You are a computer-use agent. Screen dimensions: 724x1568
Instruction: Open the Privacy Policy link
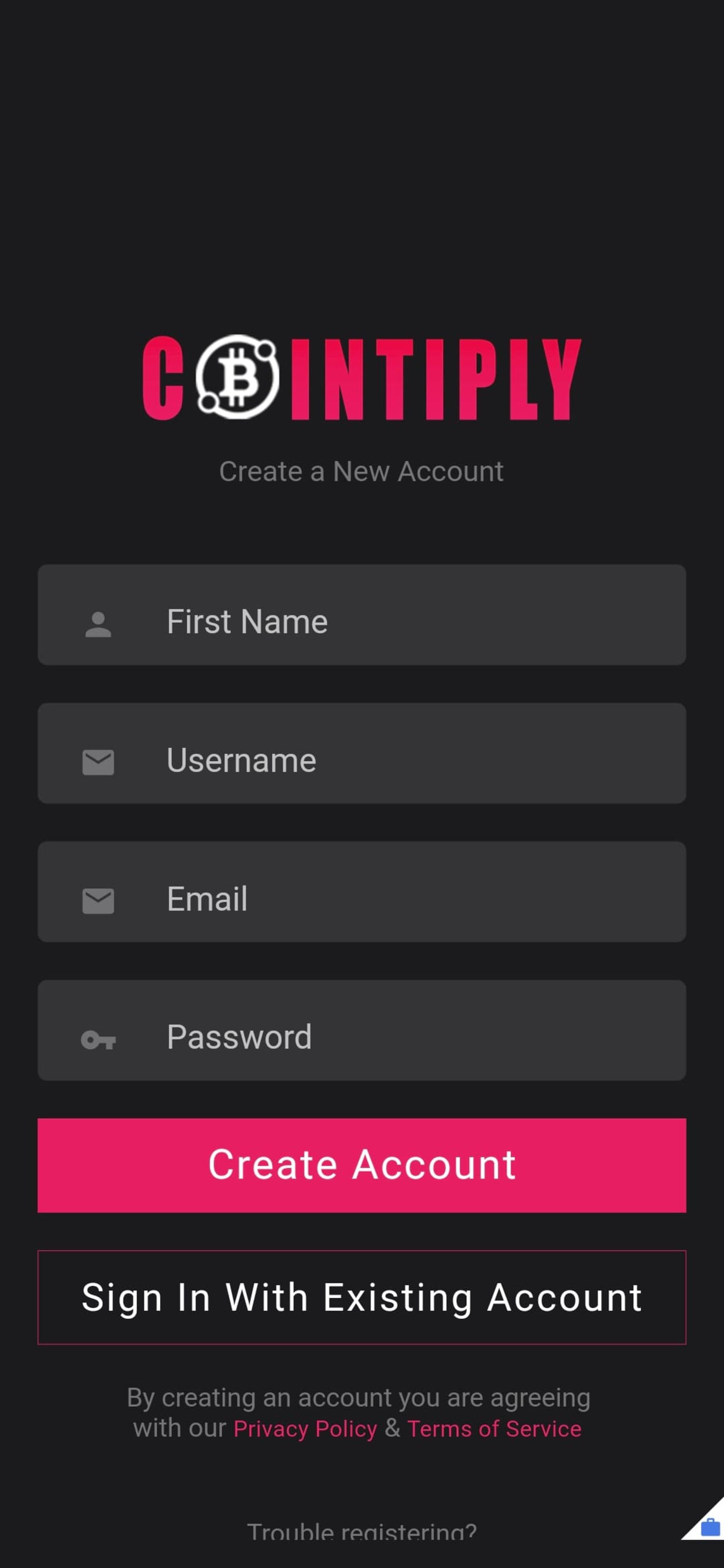point(305,1429)
